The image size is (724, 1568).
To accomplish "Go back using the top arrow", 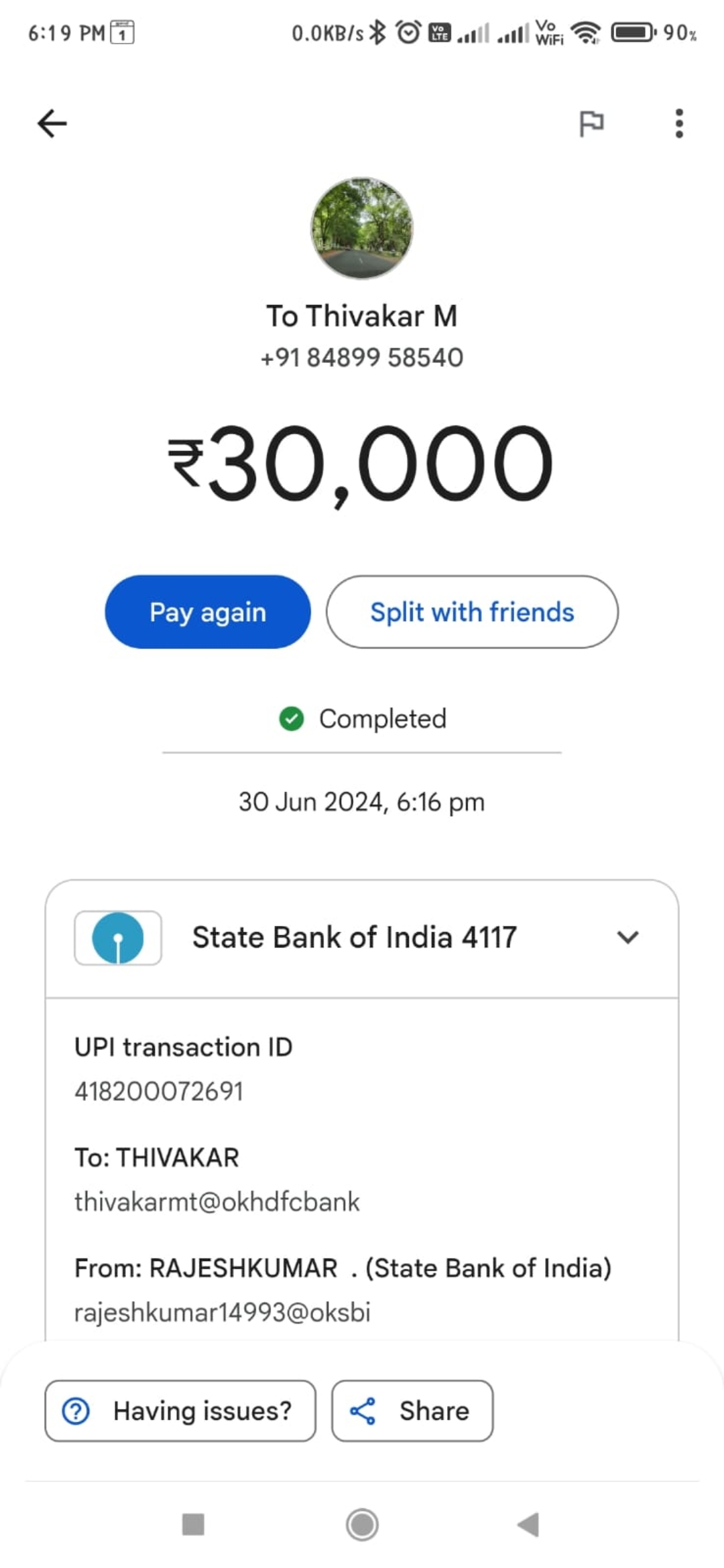I will click(x=52, y=124).
